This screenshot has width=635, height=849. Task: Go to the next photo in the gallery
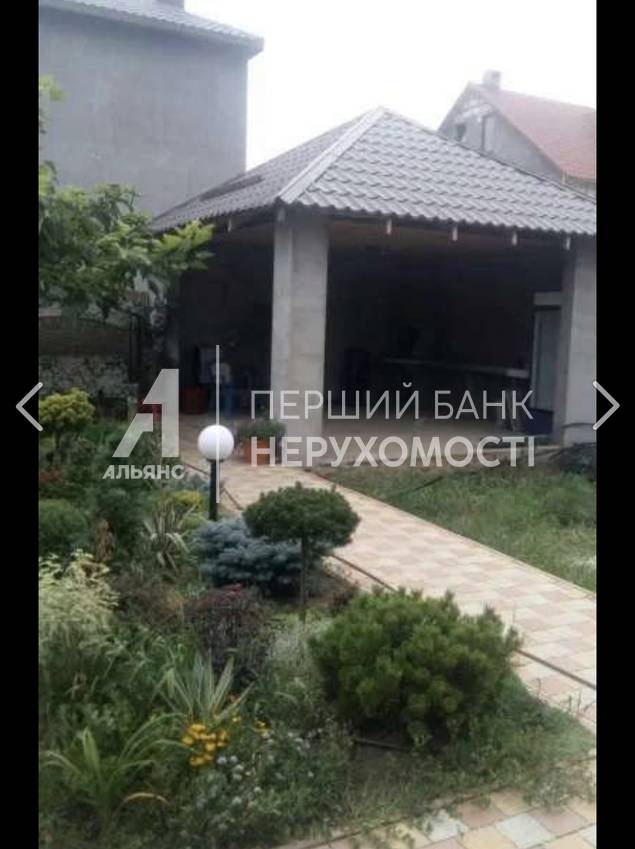tap(606, 406)
